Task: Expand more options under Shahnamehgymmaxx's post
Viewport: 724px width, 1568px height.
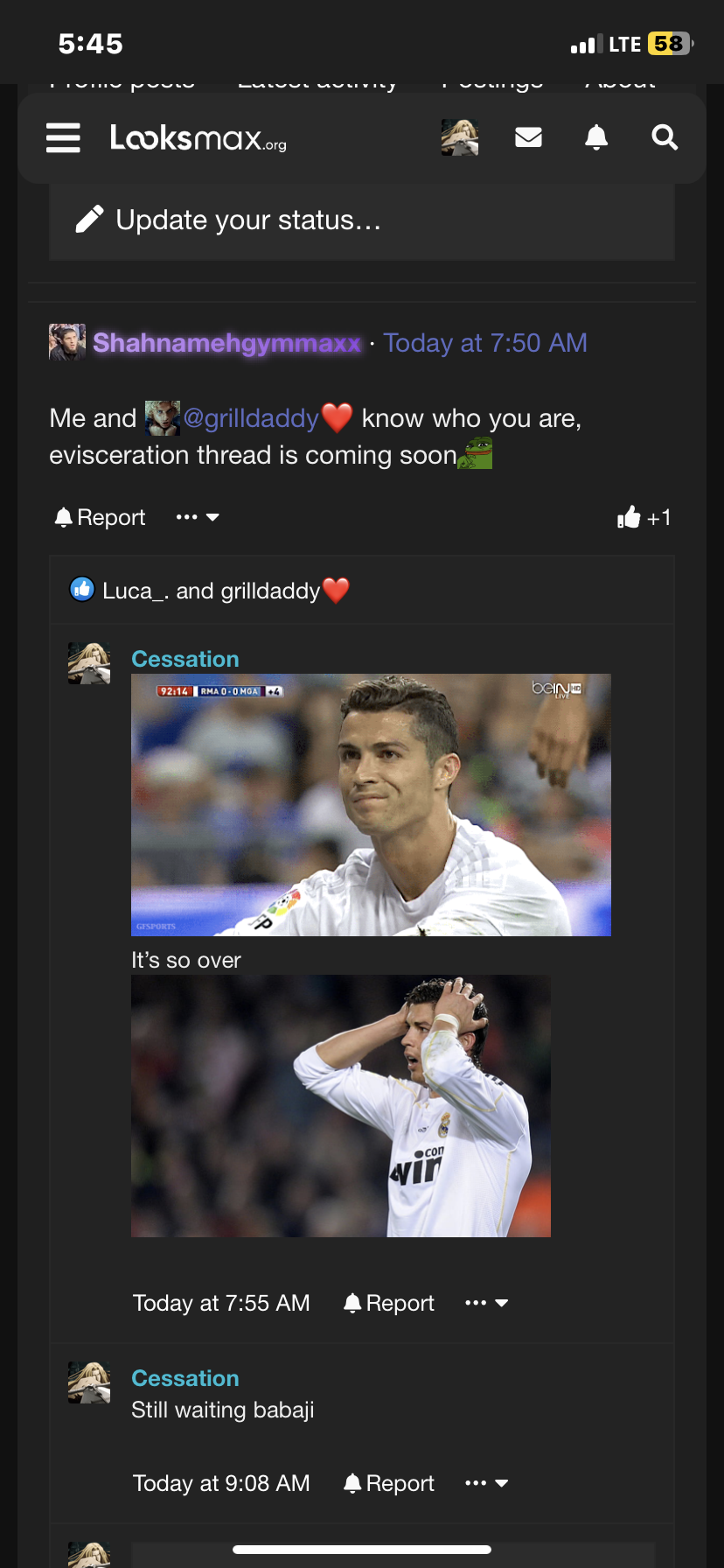Action: pyautogui.click(x=197, y=517)
